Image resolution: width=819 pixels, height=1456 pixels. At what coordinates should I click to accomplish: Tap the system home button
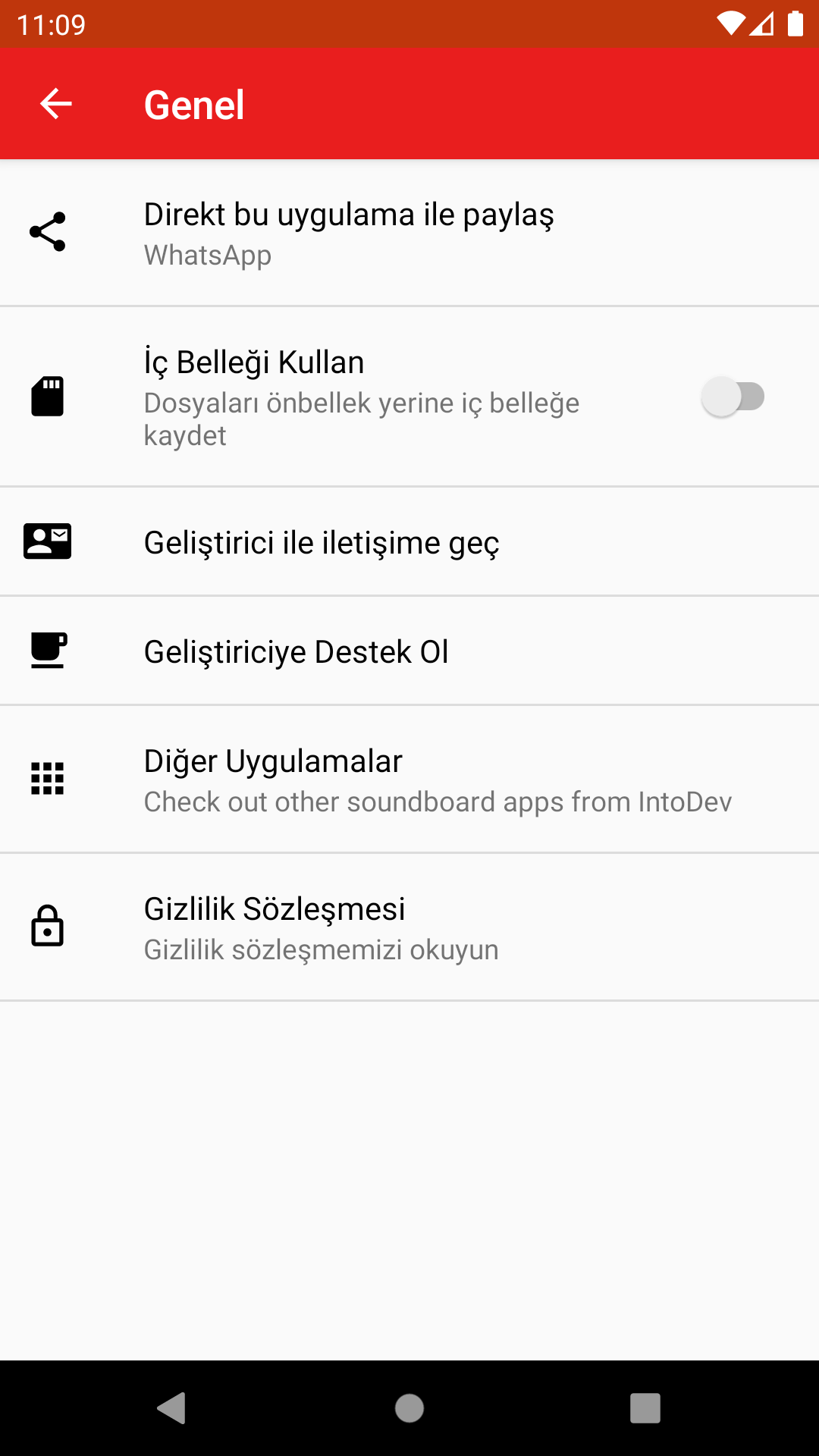click(x=409, y=1408)
